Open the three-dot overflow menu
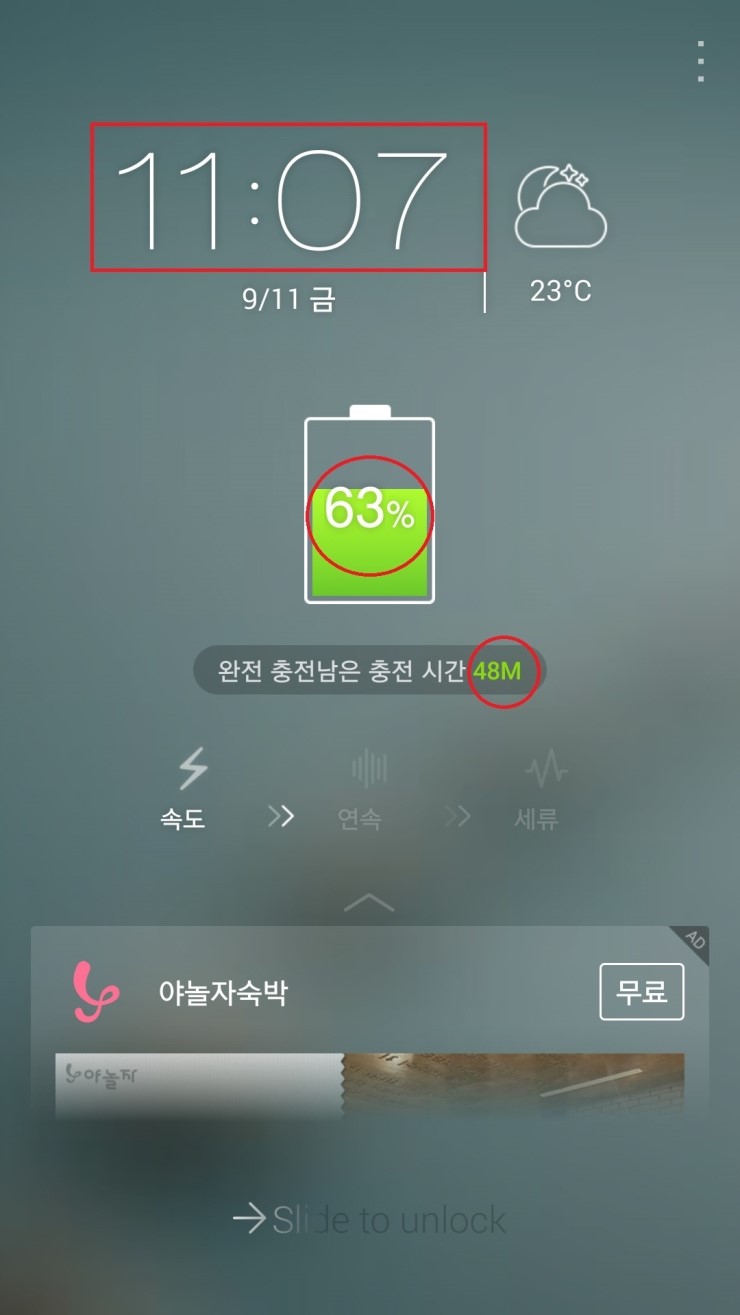 (701, 62)
